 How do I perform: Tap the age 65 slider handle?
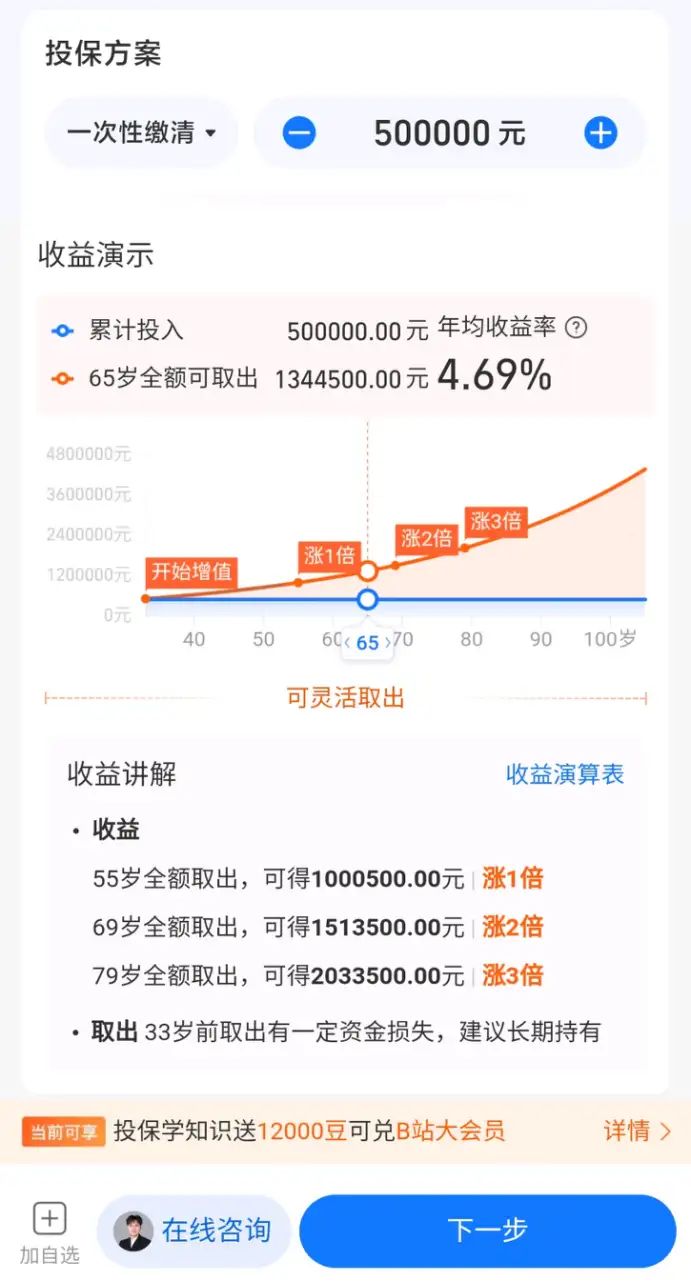[x=368, y=643]
